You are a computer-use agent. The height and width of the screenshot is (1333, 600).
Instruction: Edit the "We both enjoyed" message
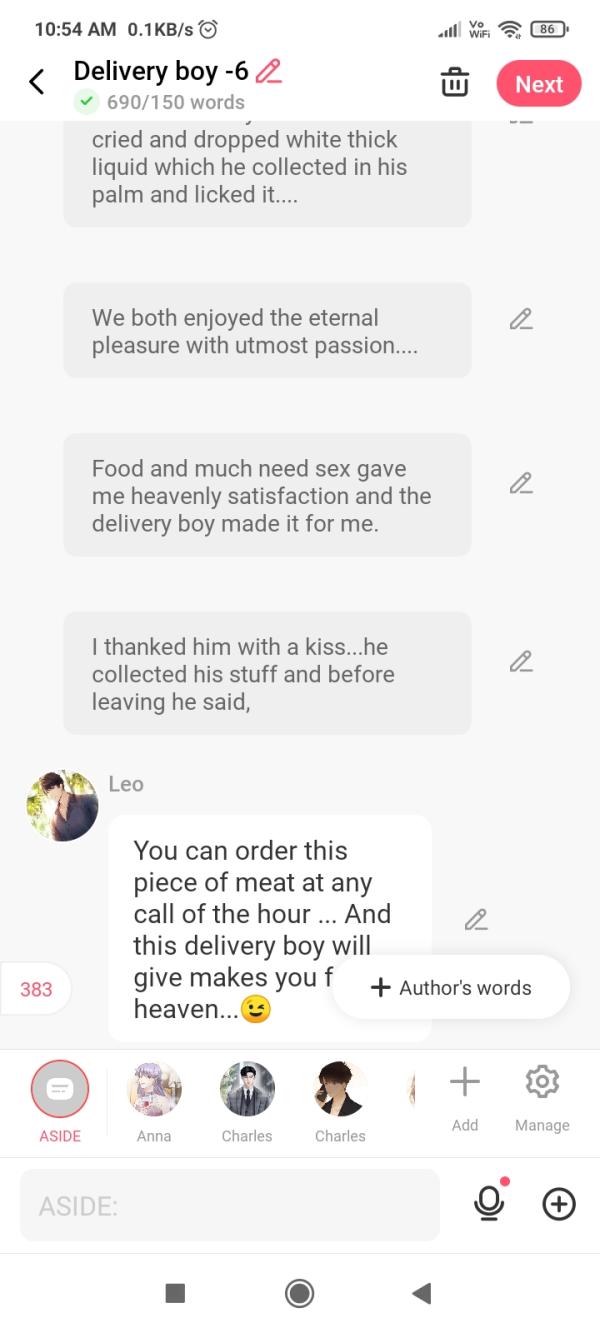pos(520,320)
